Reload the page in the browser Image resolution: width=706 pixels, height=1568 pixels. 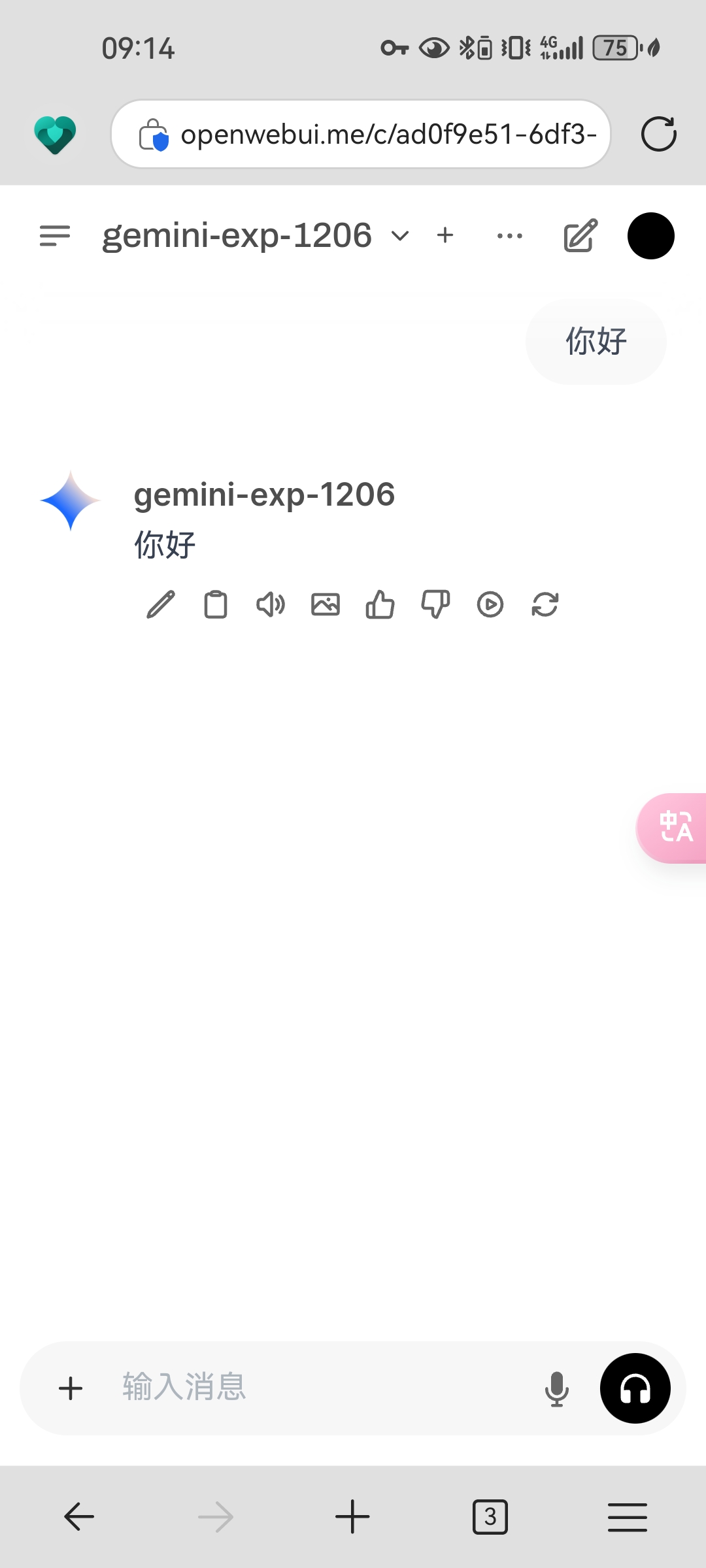tap(658, 134)
